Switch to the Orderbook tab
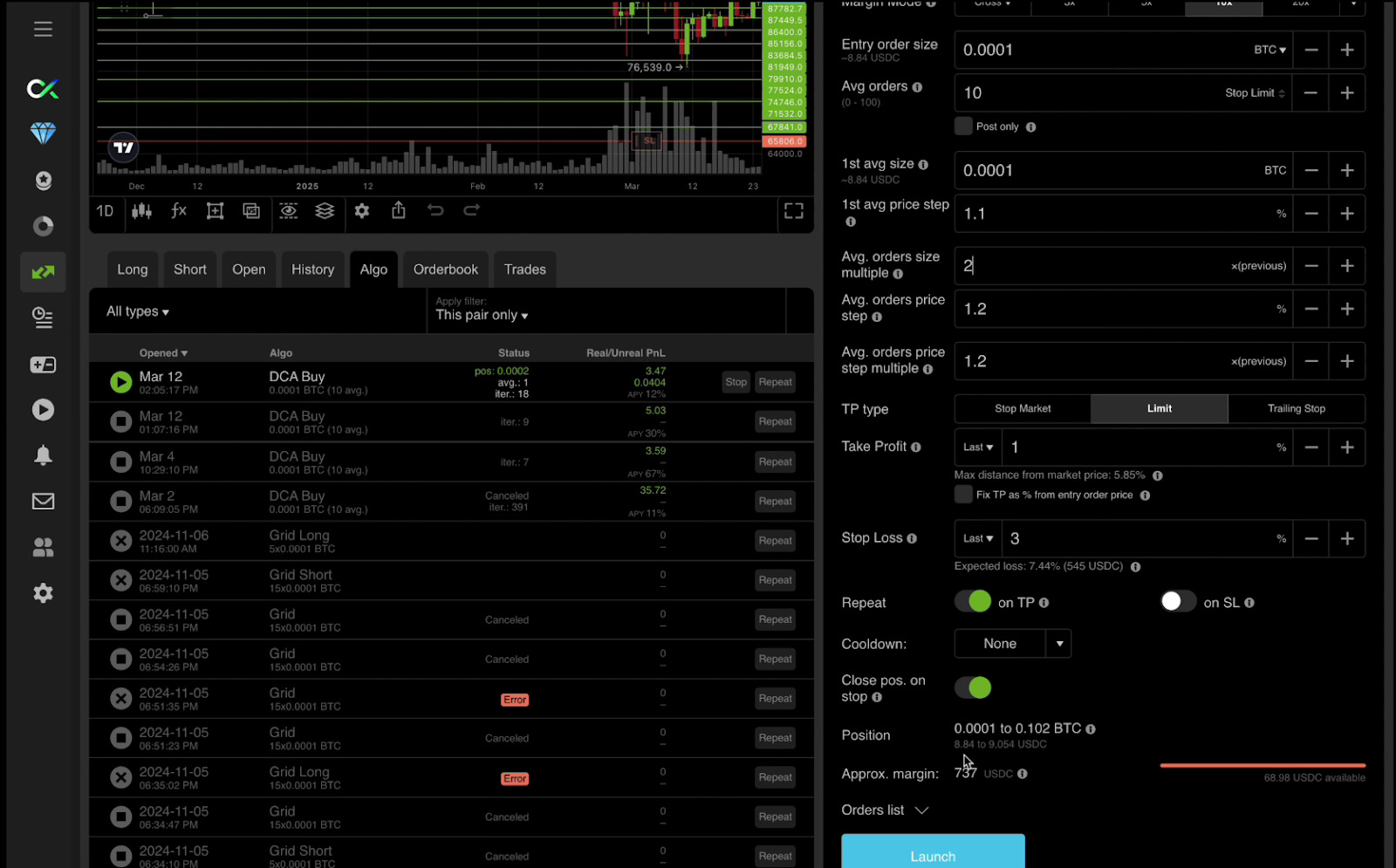The width and height of the screenshot is (1396, 868). [445, 270]
